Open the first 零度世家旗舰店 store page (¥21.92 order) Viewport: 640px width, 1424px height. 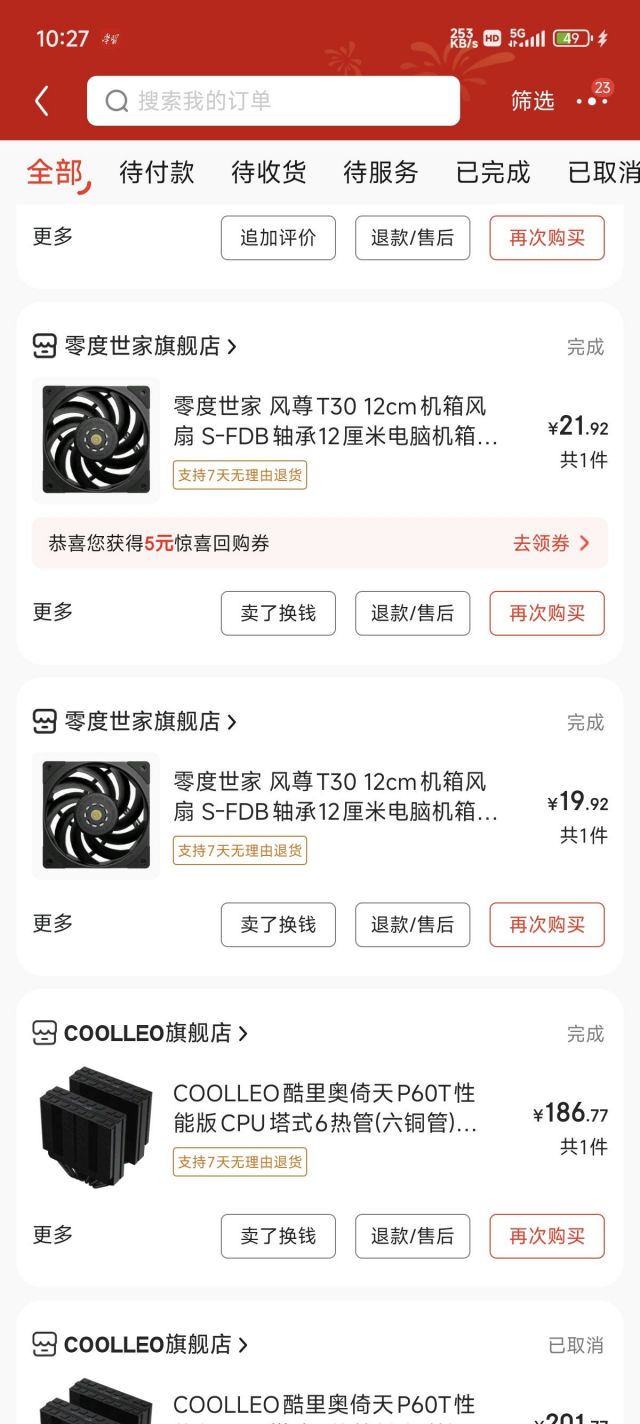tap(142, 346)
